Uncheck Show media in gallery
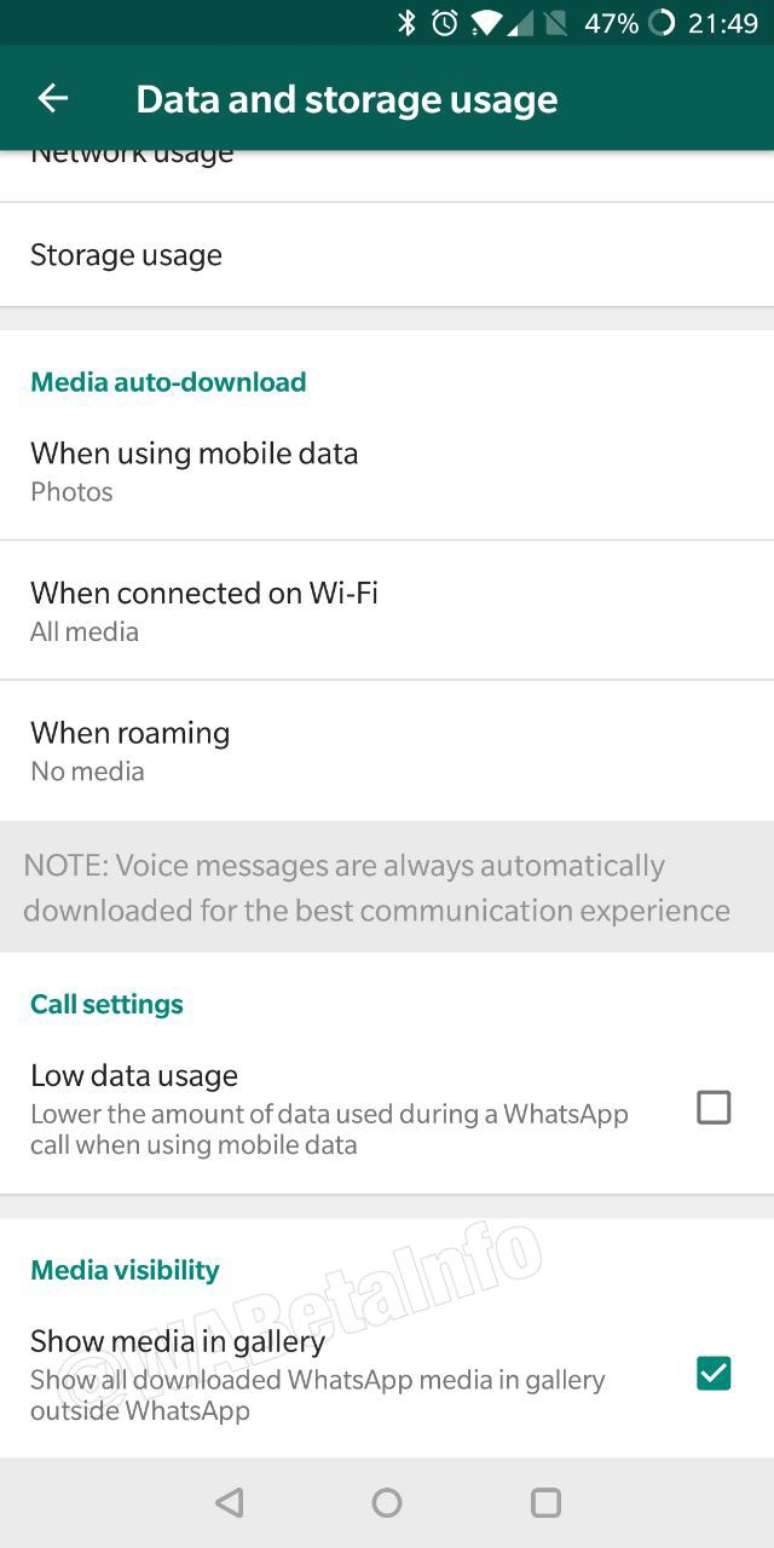This screenshot has height=1548, width=774. pyautogui.click(x=713, y=1374)
